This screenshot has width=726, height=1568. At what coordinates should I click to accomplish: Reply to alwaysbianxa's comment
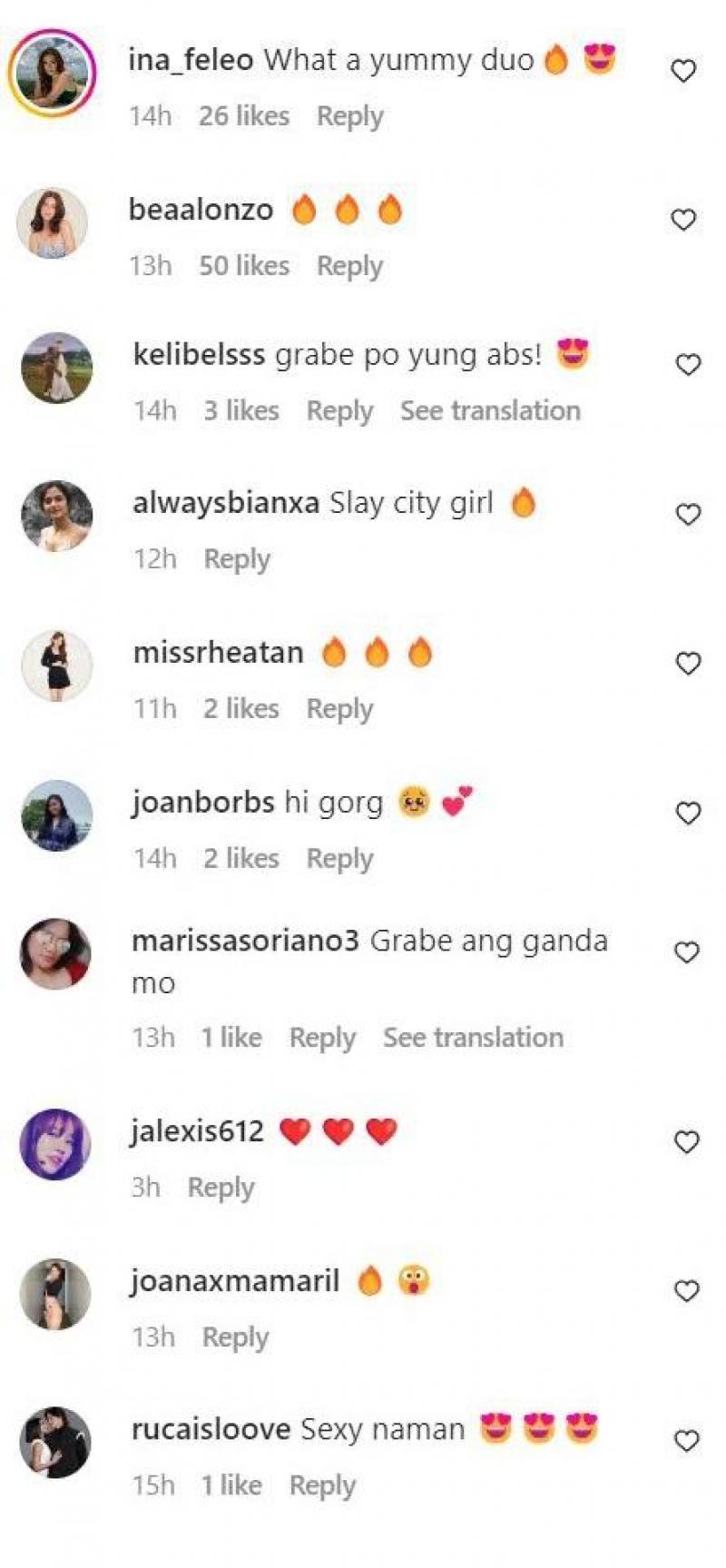pyautogui.click(x=237, y=559)
